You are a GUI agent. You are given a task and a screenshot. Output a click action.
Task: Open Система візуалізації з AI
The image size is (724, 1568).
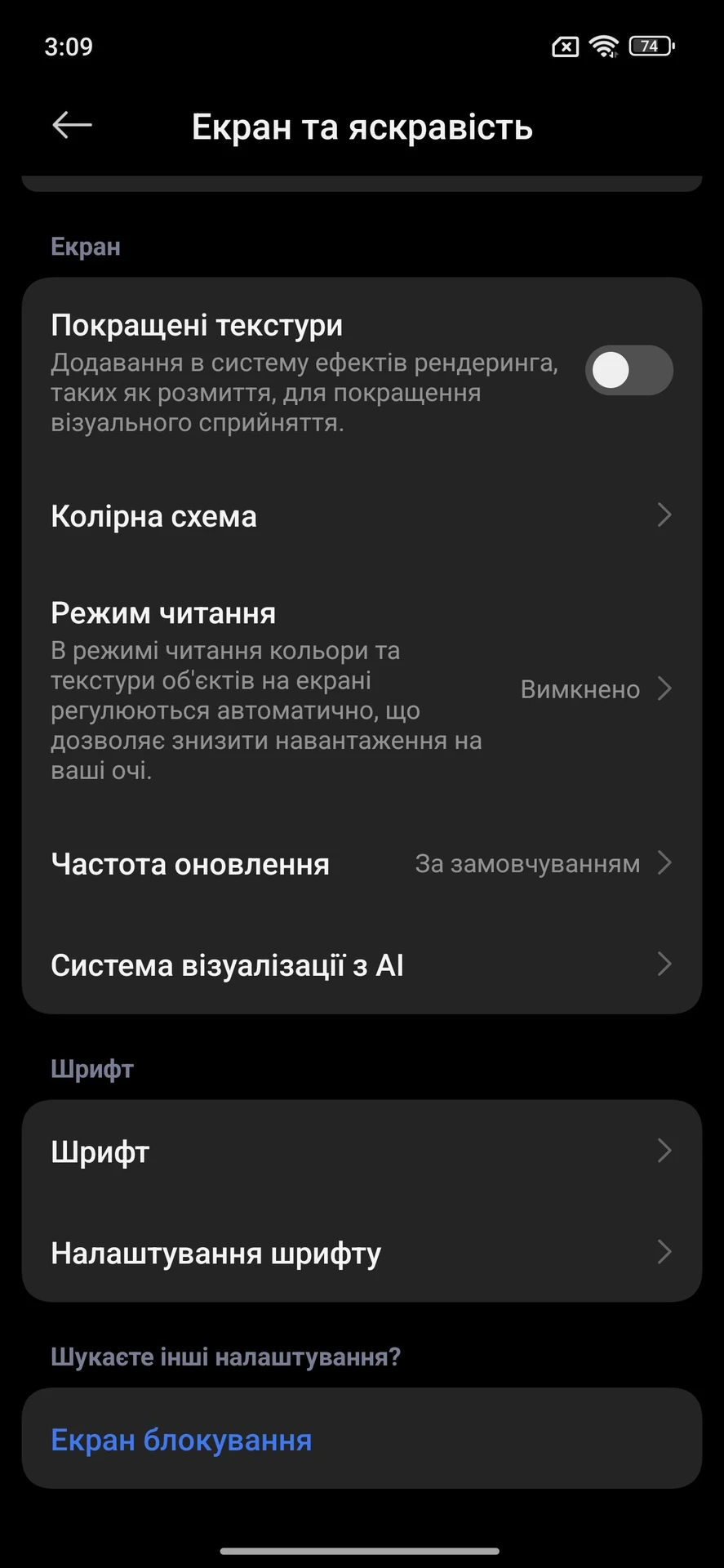coord(362,964)
